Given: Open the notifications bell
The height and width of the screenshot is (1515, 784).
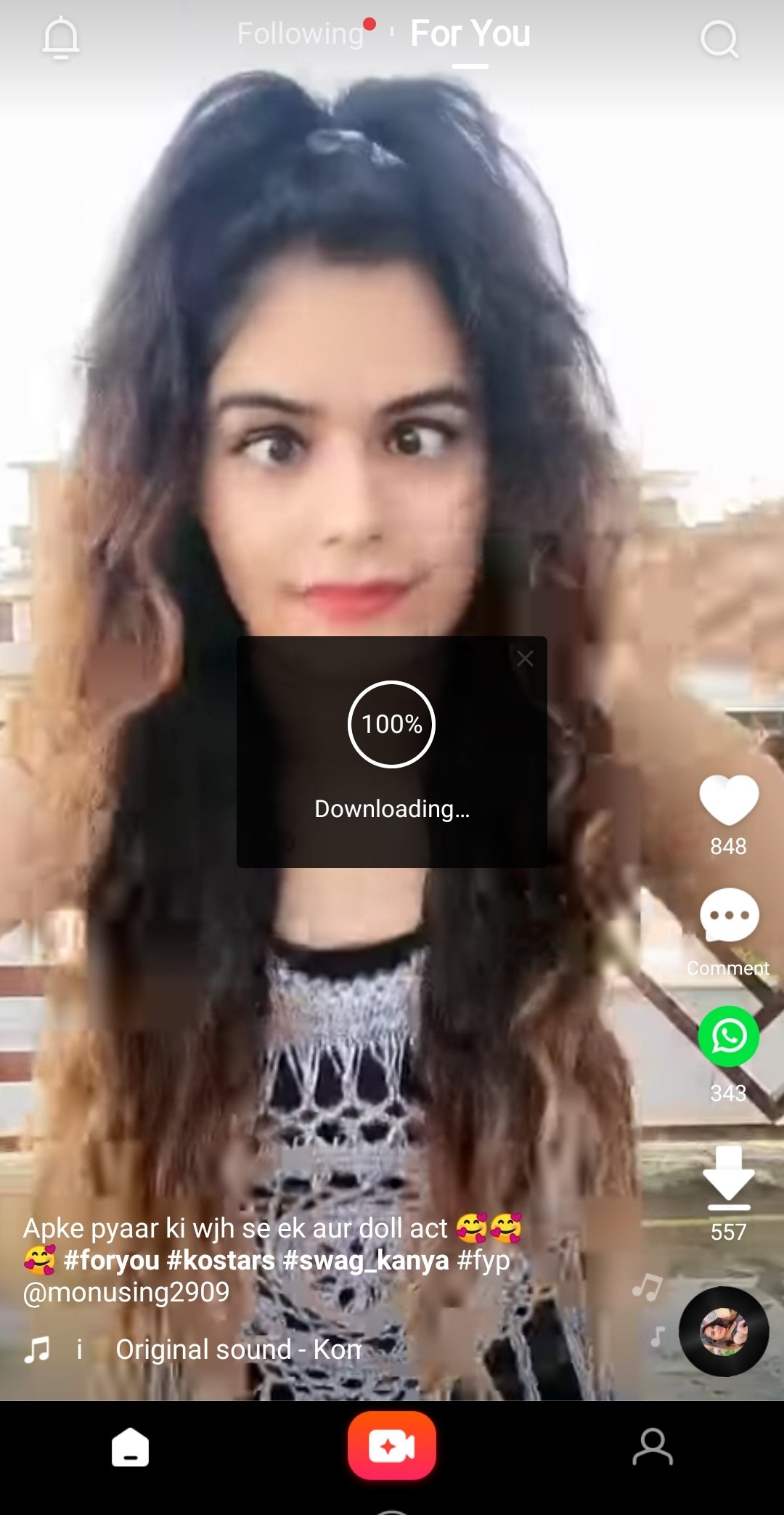Looking at the screenshot, I should 61,38.
